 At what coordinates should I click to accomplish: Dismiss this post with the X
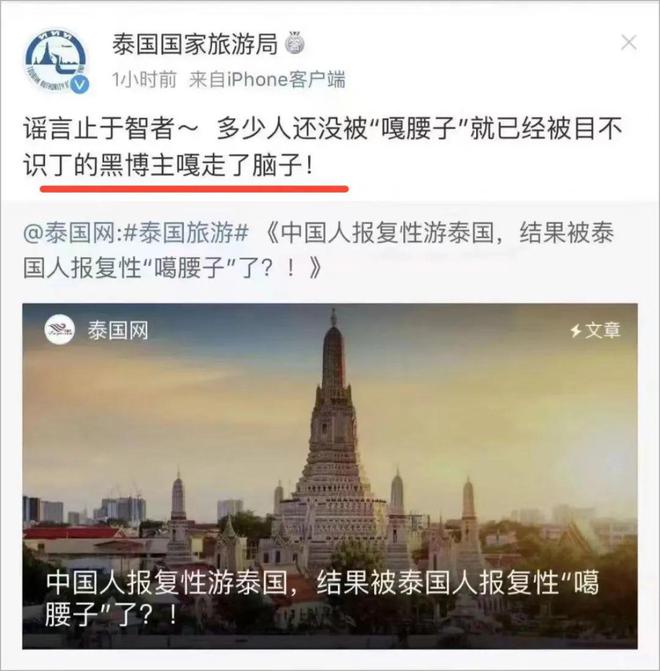click(x=628, y=43)
